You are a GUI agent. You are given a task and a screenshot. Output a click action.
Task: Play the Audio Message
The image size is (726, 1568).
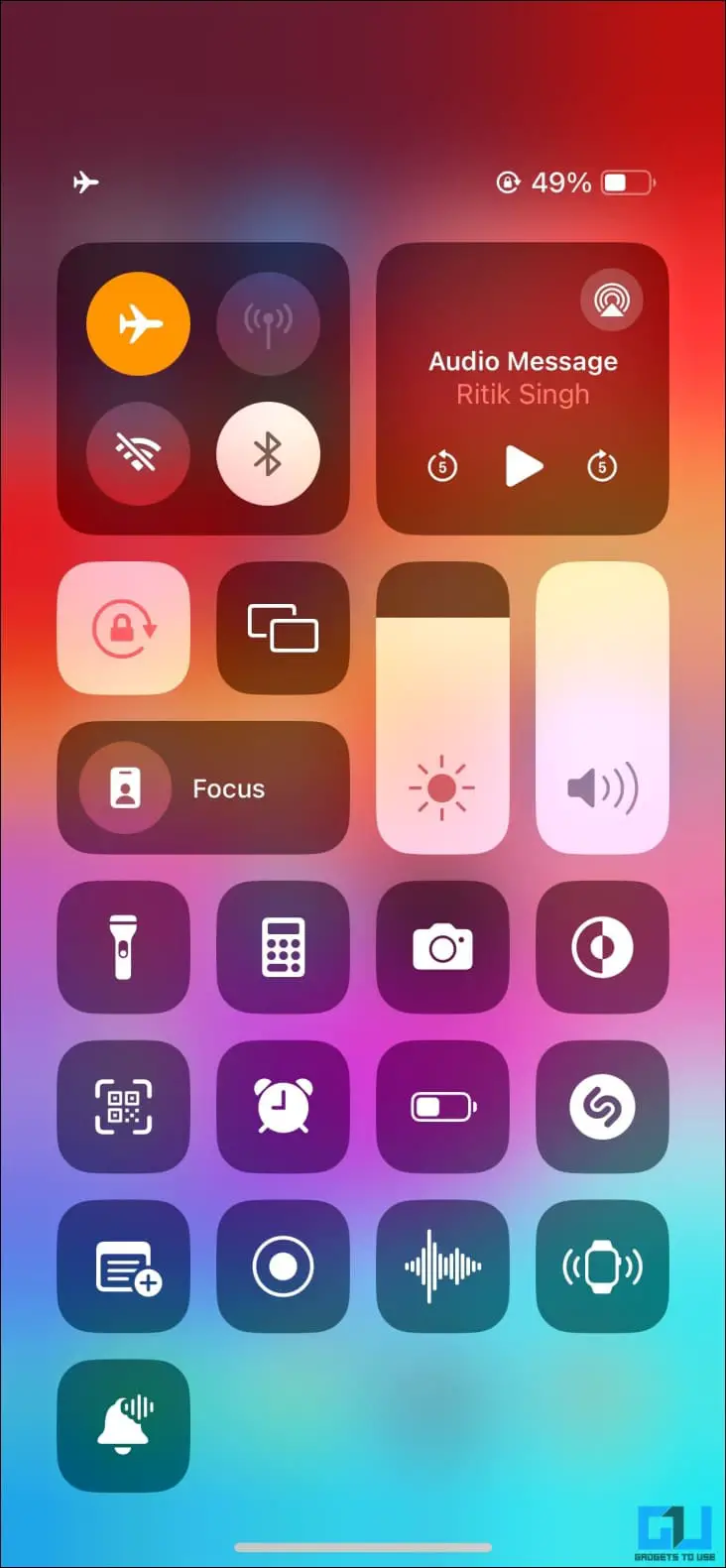click(523, 465)
